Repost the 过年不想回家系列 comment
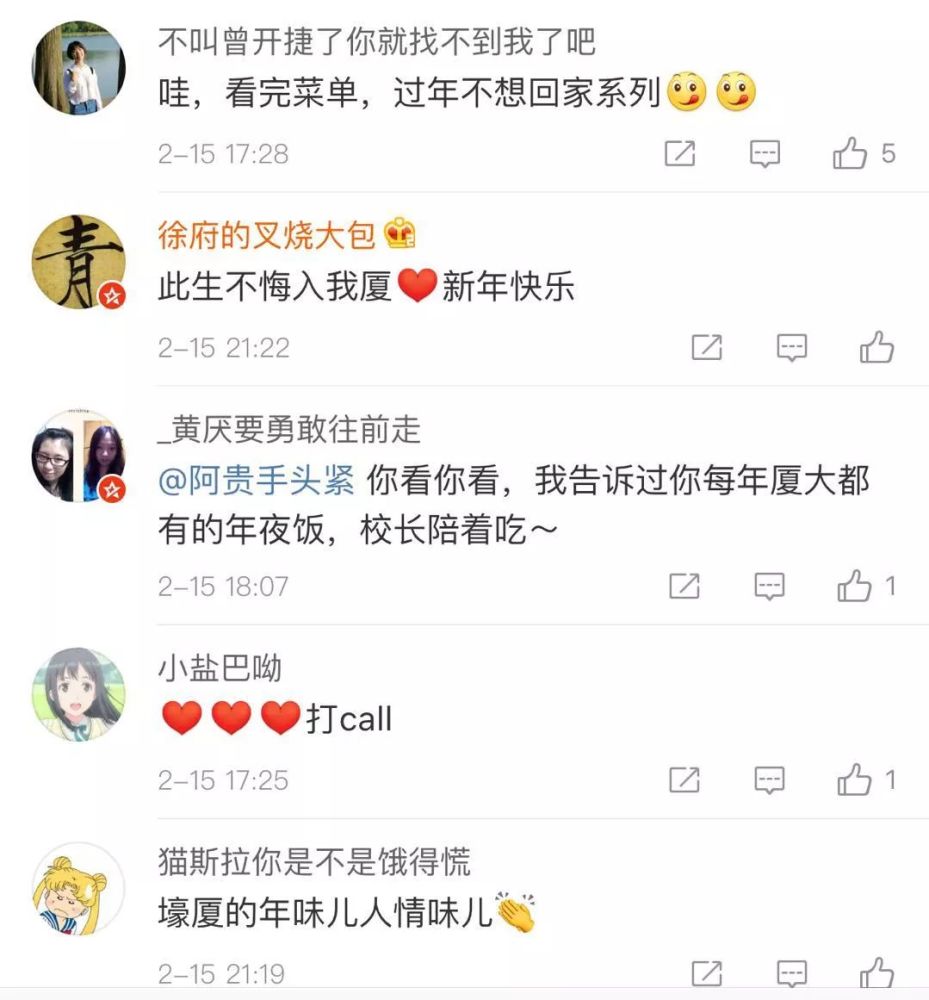Screen dimensions: 929x1000 680,154
